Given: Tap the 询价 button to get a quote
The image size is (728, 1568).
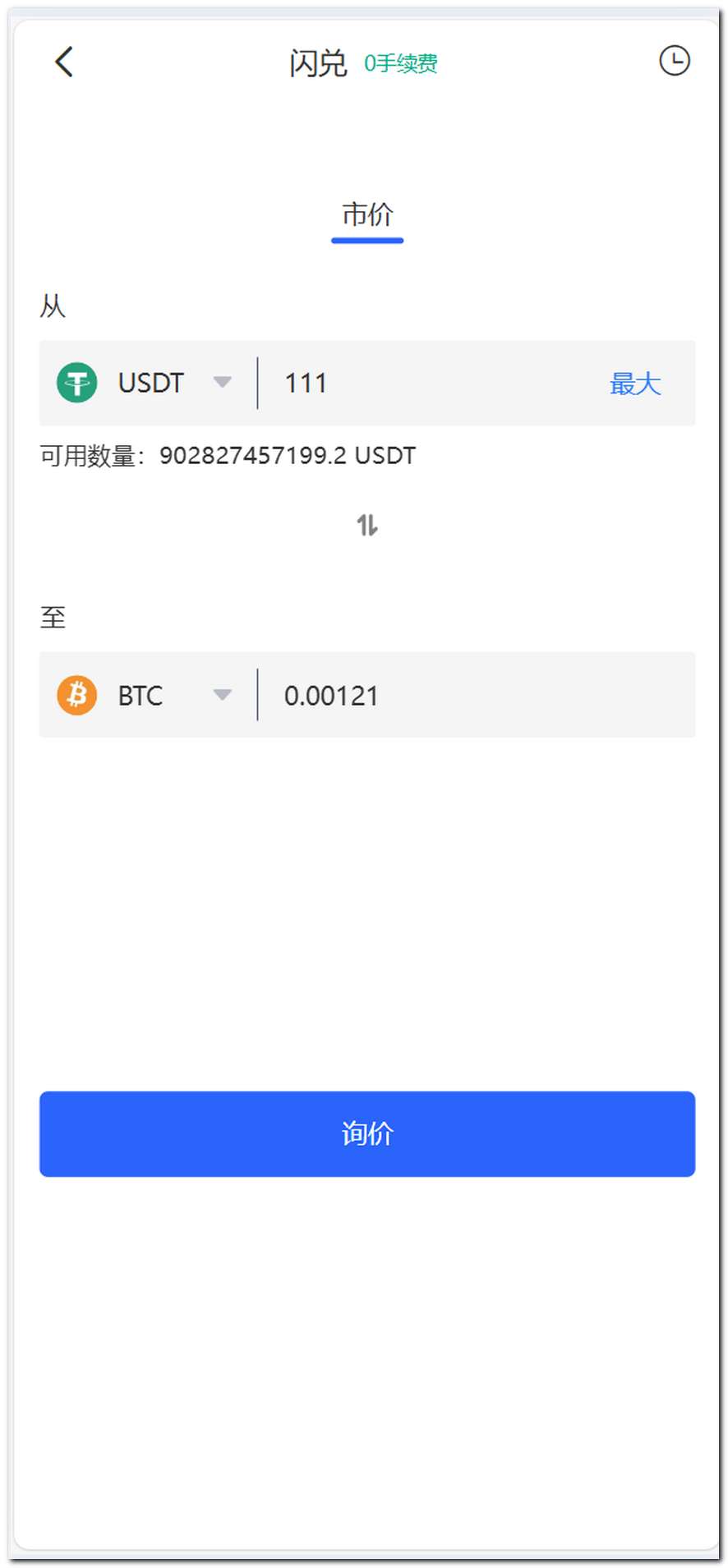Looking at the screenshot, I should point(367,1133).
